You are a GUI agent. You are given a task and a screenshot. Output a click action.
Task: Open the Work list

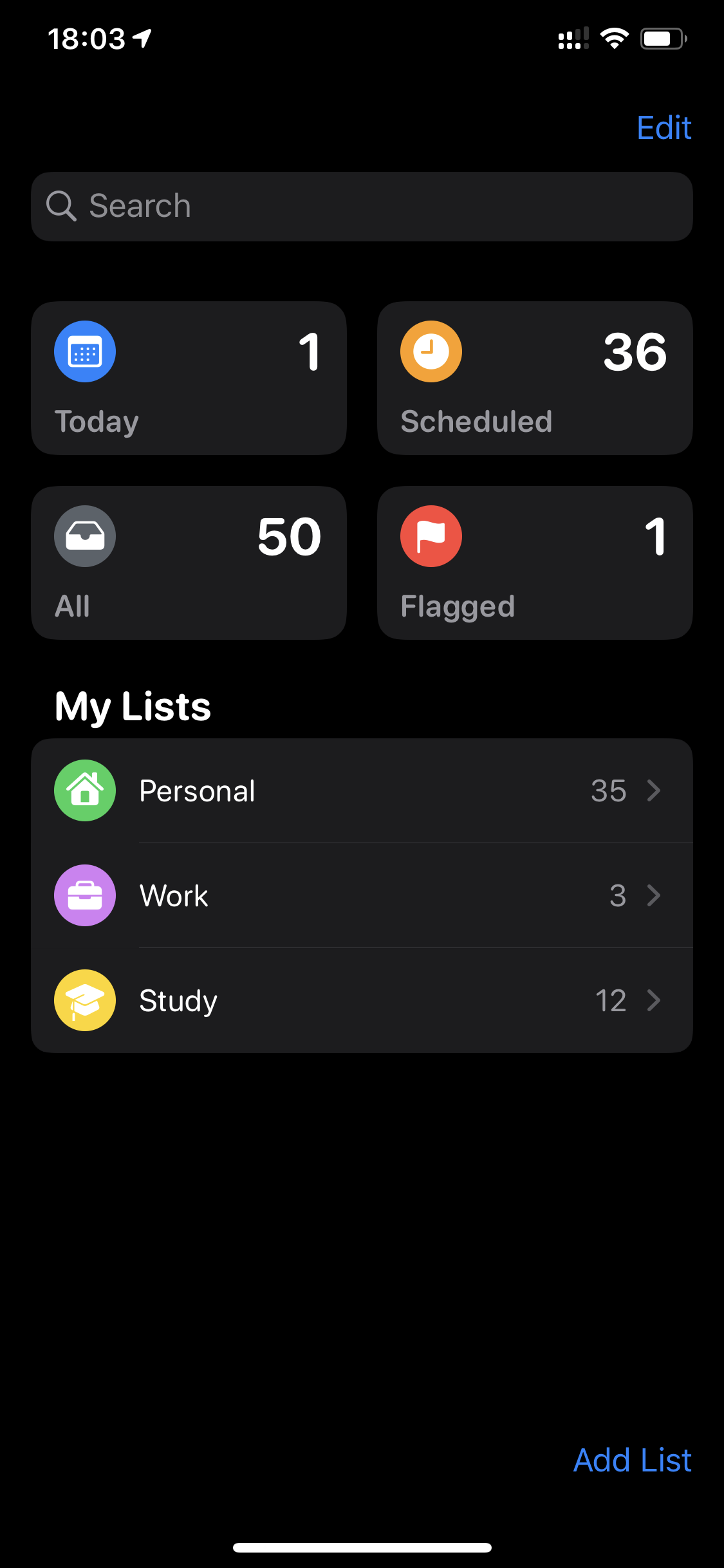tap(362, 895)
